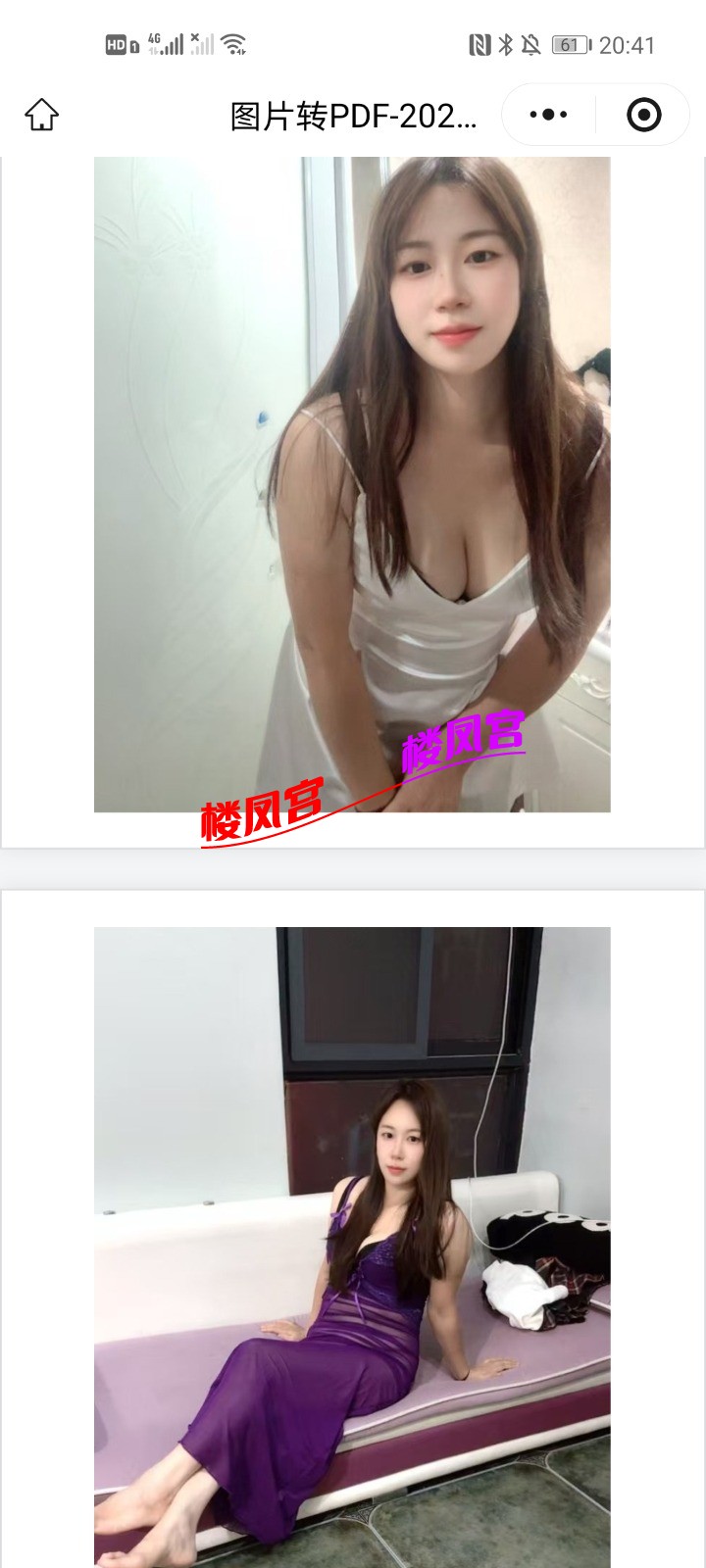Image resolution: width=706 pixels, height=1568 pixels.
Task: Tap the home icon in the navigation bar
Action: click(41, 115)
